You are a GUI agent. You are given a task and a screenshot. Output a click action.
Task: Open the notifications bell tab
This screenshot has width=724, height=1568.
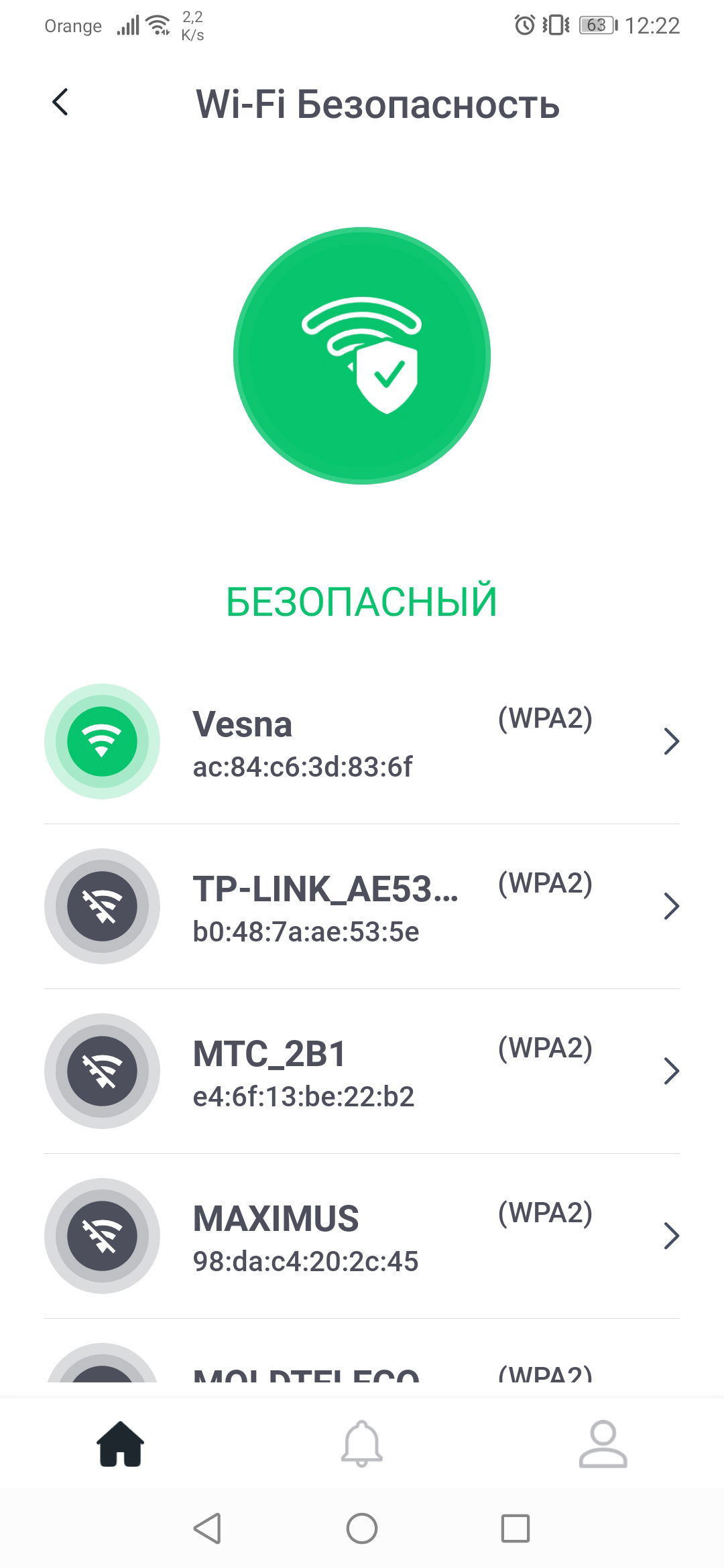pyautogui.click(x=362, y=1444)
